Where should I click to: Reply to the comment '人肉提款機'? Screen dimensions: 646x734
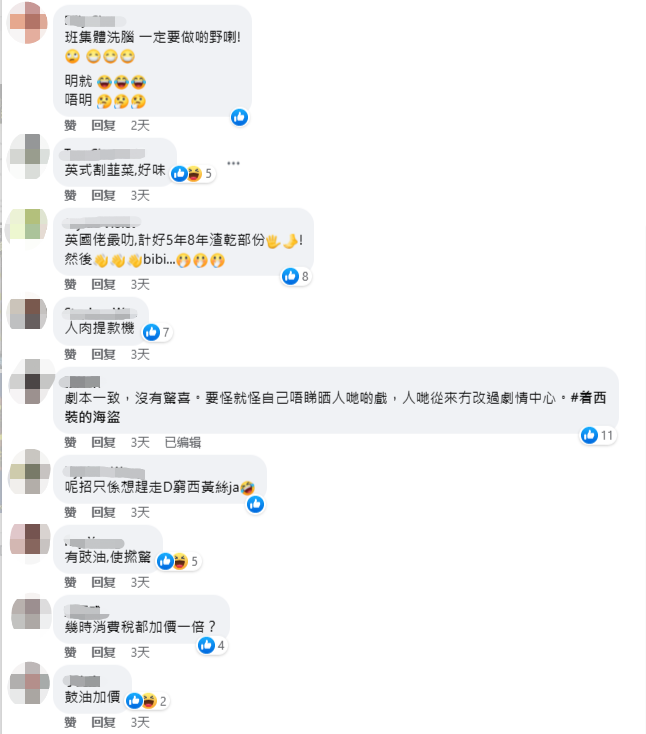[x=104, y=354]
